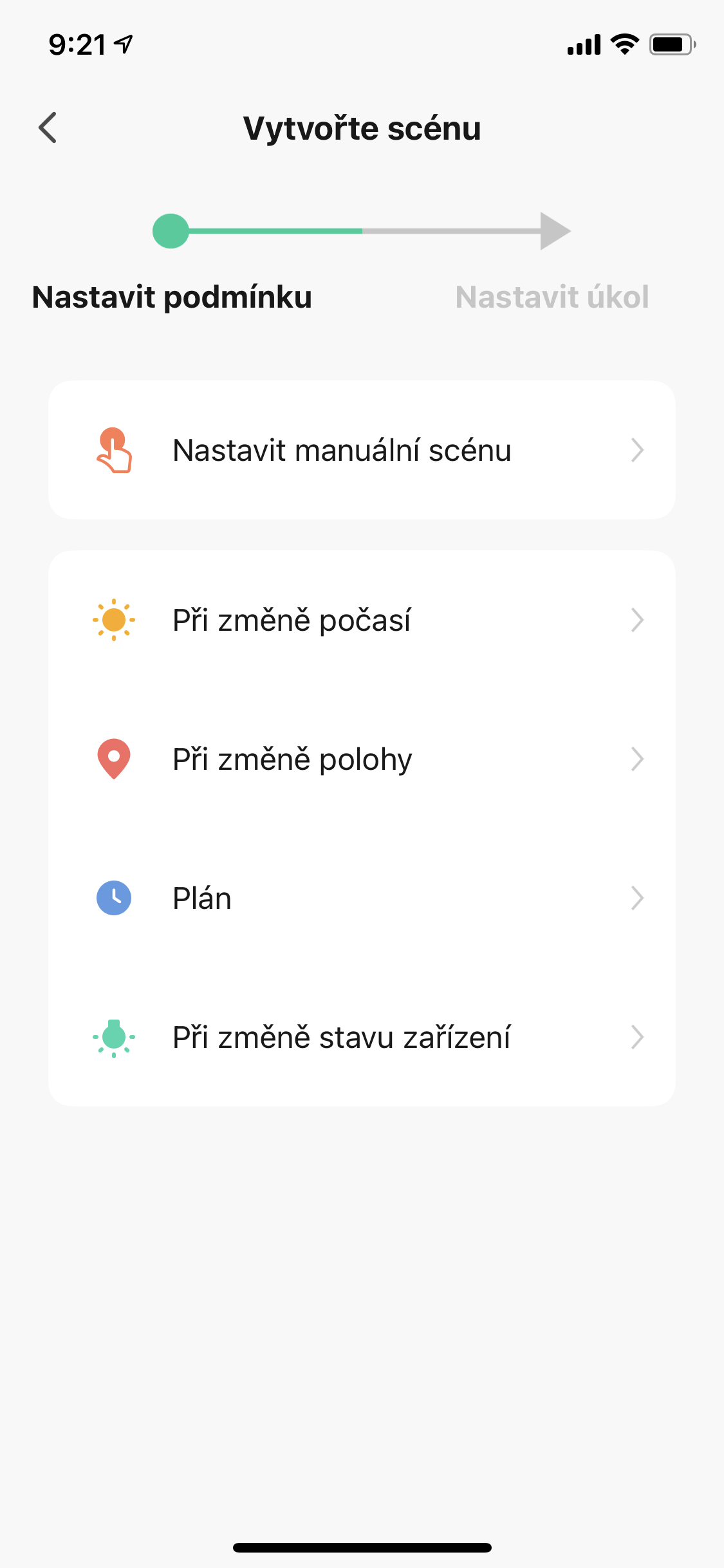Image resolution: width=724 pixels, height=1568 pixels.
Task: Go back using the top-left arrow
Action: click(x=48, y=127)
